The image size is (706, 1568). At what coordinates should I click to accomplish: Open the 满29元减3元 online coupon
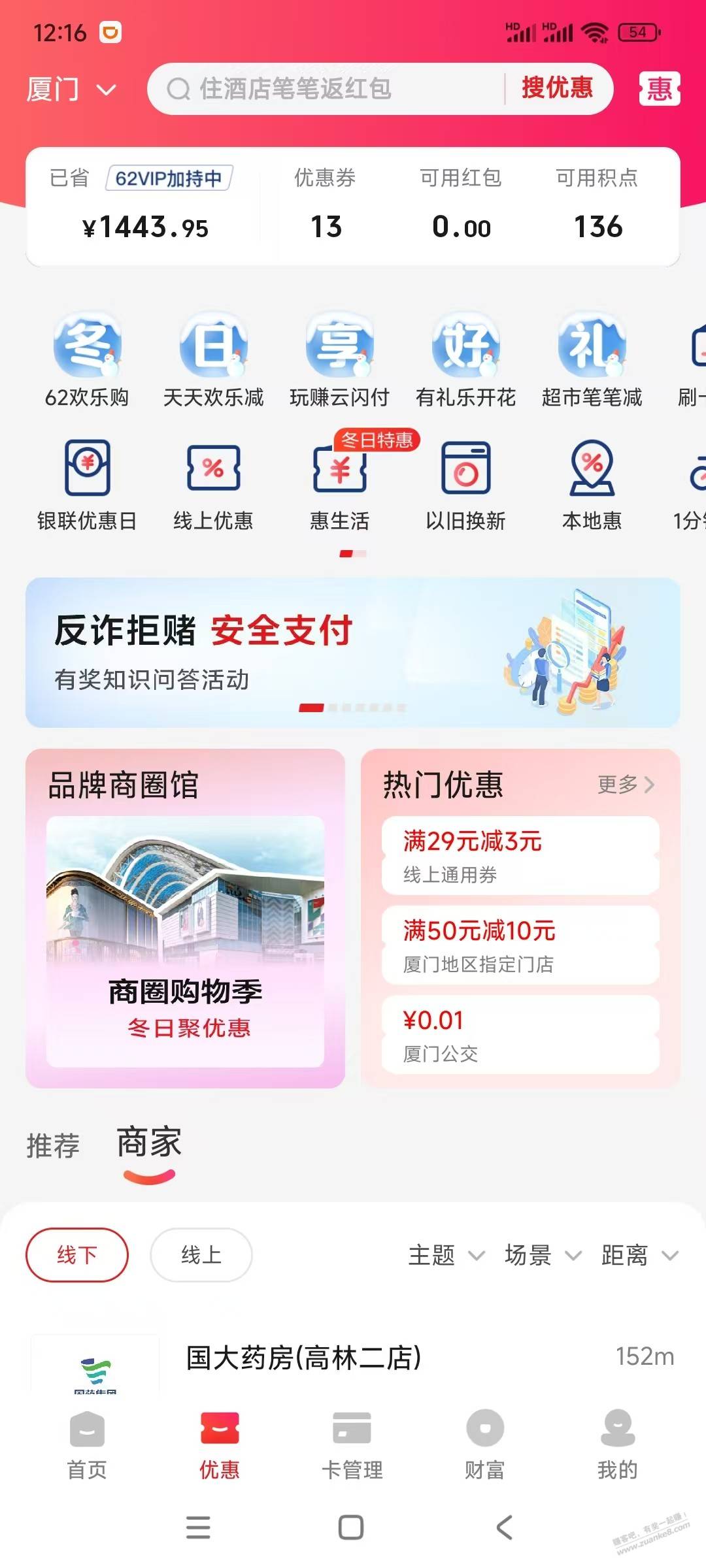[x=520, y=855]
